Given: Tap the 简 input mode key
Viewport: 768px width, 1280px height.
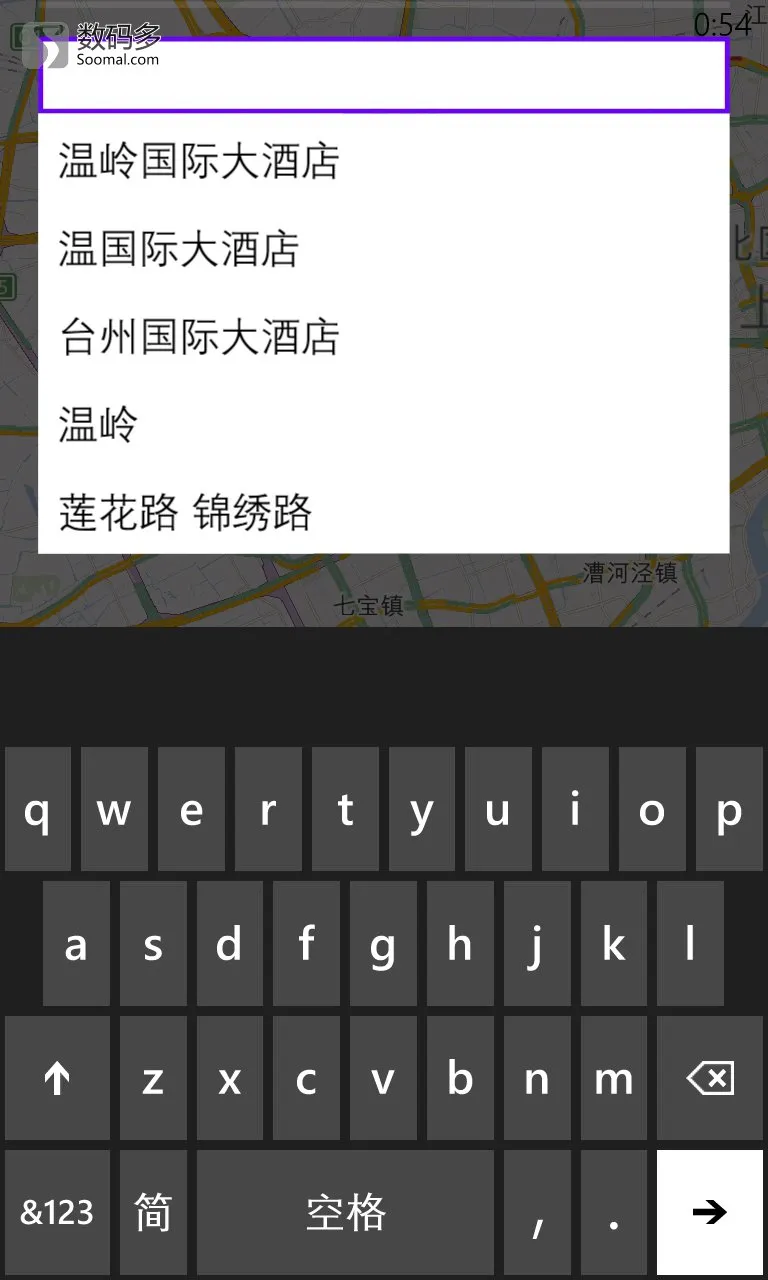Looking at the screenshot, I should 153,1212.
